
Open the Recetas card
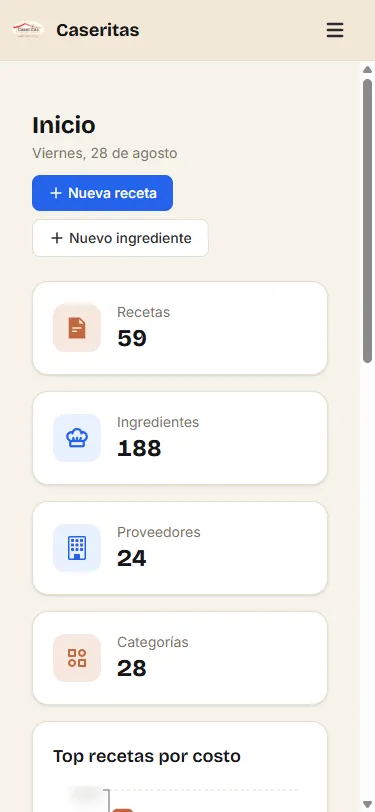[180, 328]
